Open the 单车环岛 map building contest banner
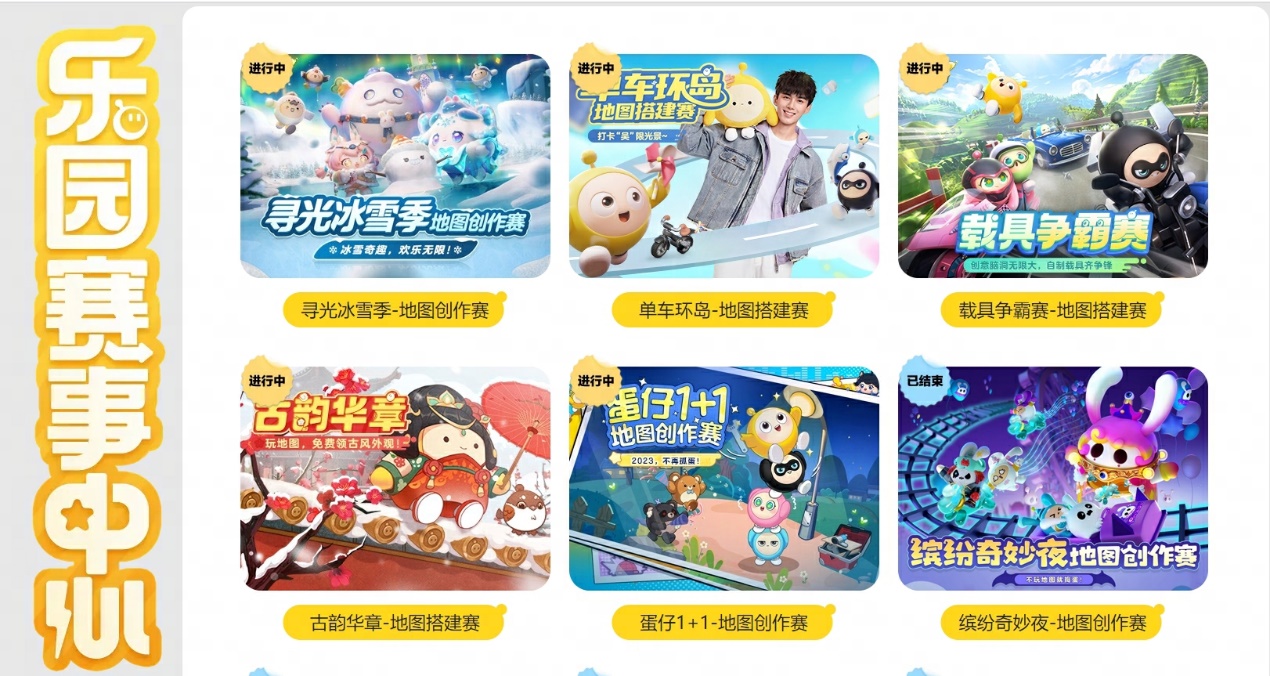This screenshot has height=676, width=1270. click(724, 166)
